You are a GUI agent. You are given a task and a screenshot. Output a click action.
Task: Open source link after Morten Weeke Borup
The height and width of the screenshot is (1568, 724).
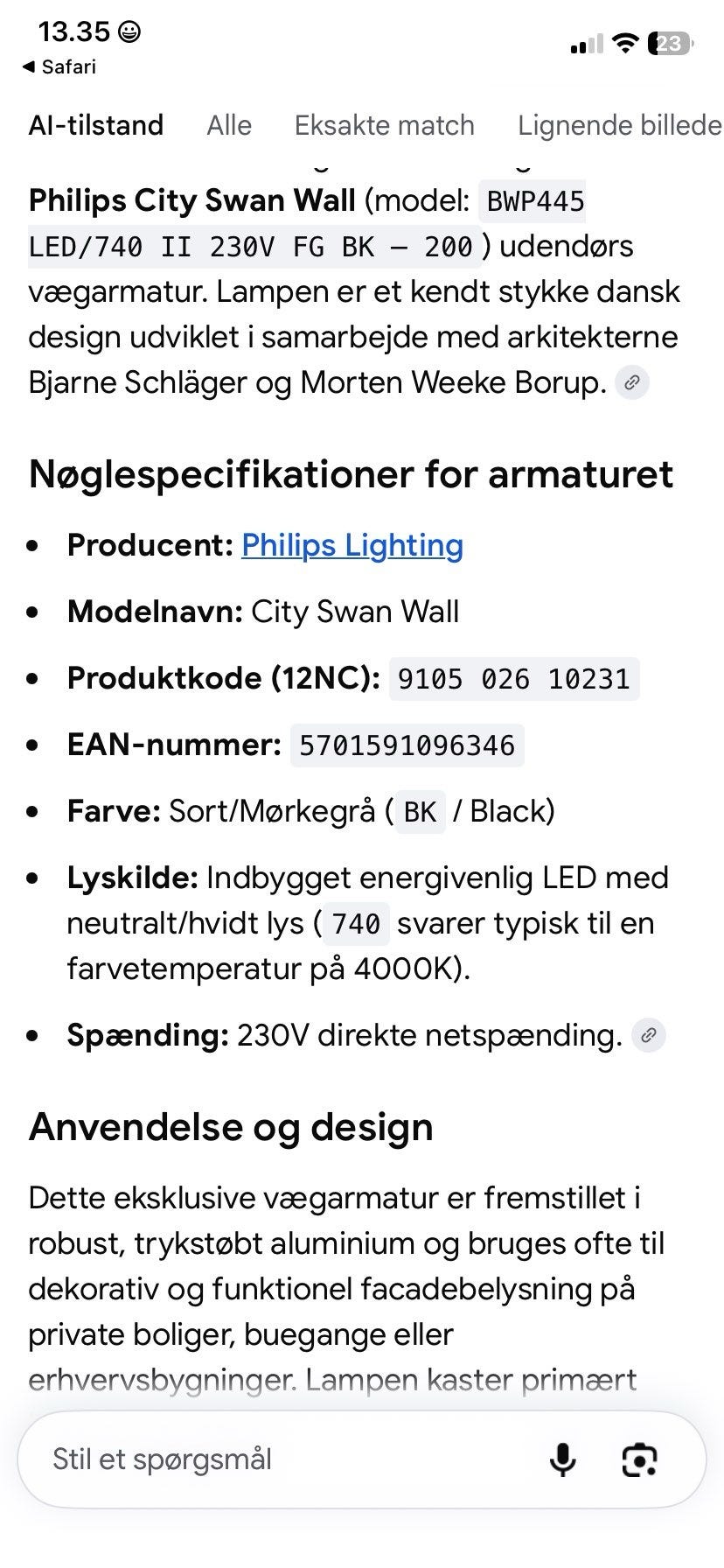pyautogui.click(x=632, y=382)
